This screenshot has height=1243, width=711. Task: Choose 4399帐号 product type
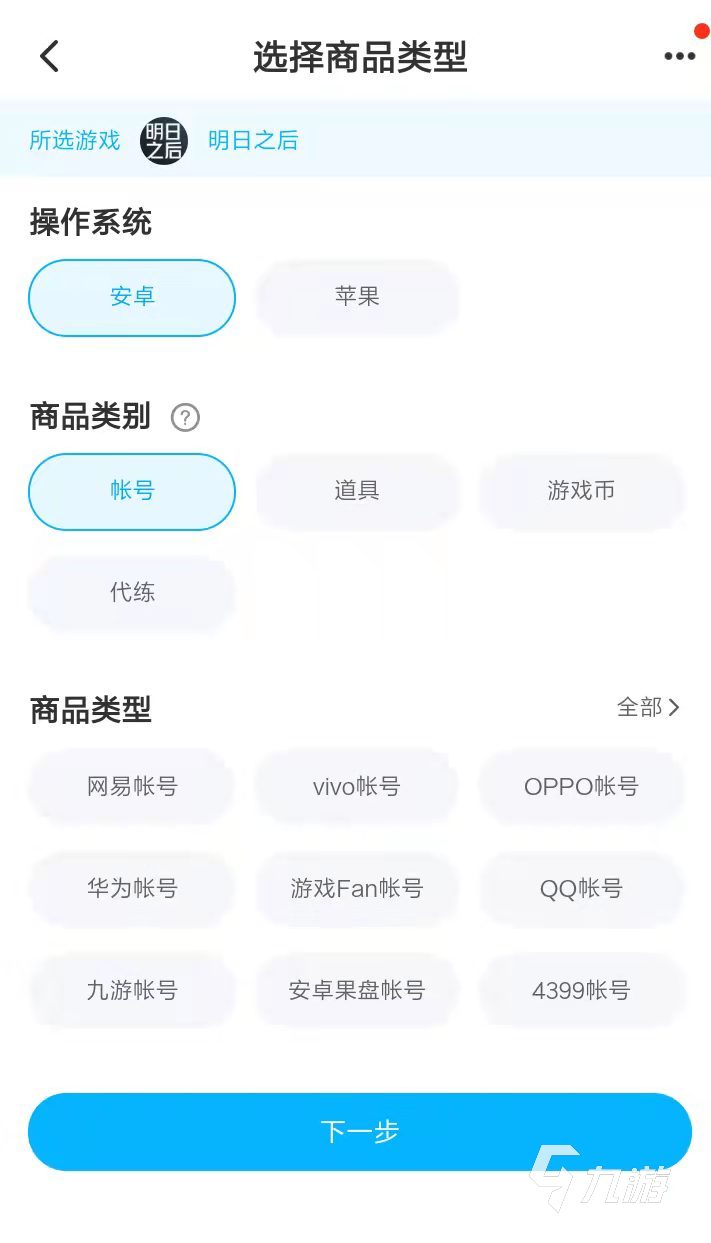581,991
